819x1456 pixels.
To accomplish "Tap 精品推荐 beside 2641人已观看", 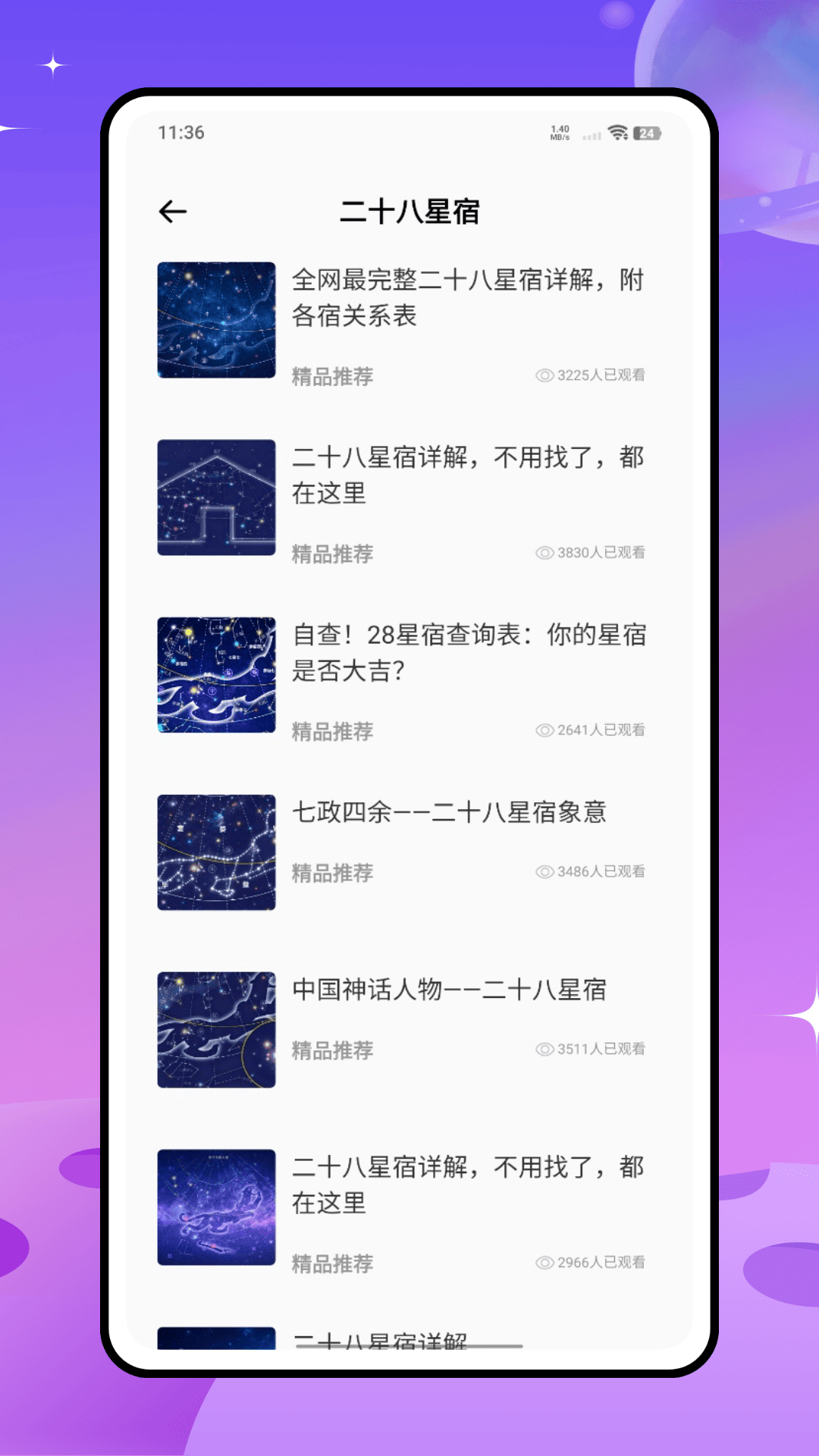I will click(331, 732).
